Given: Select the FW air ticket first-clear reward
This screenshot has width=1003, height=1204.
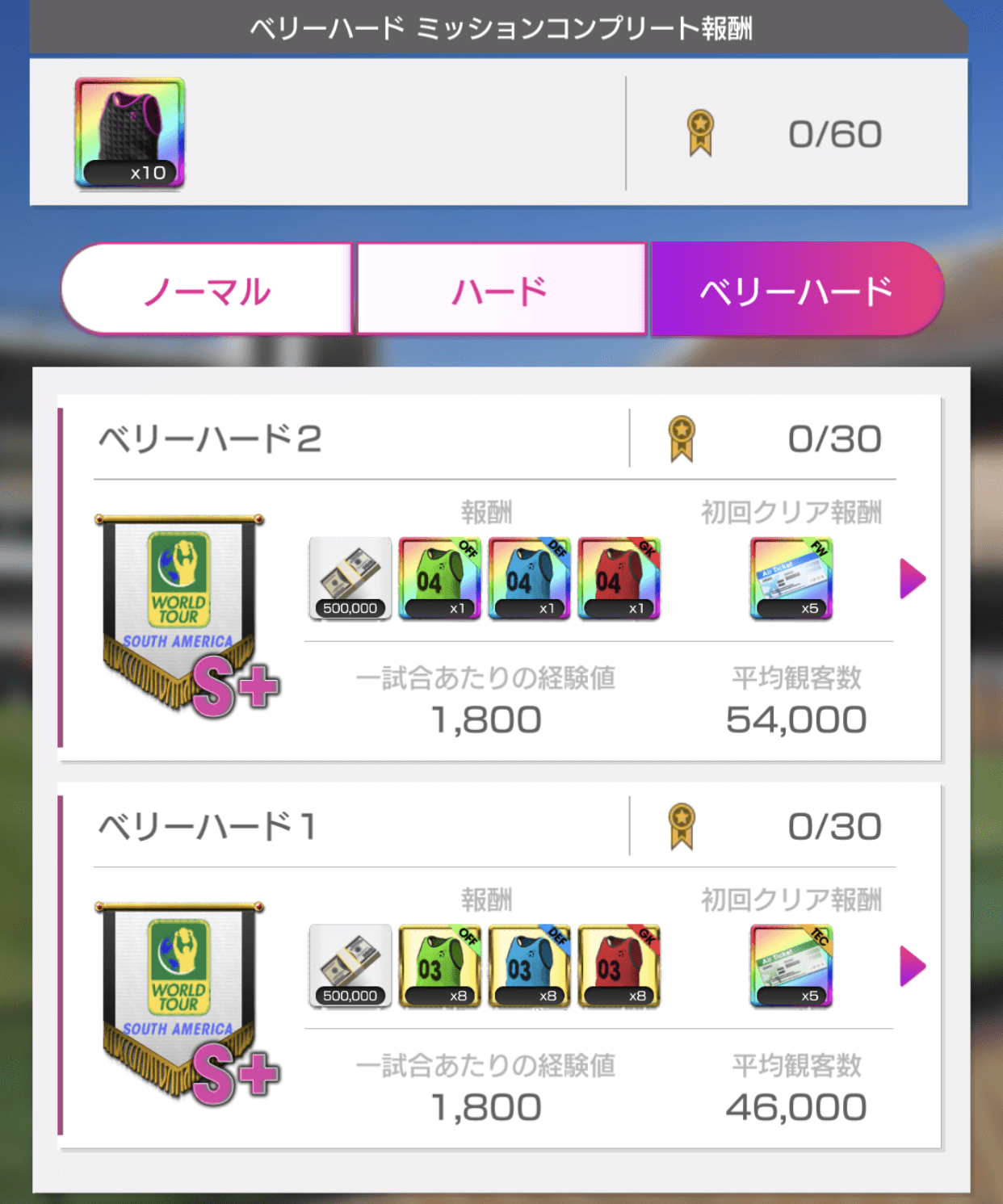Looking at the screenshot, I should click(x=791, y=577).
